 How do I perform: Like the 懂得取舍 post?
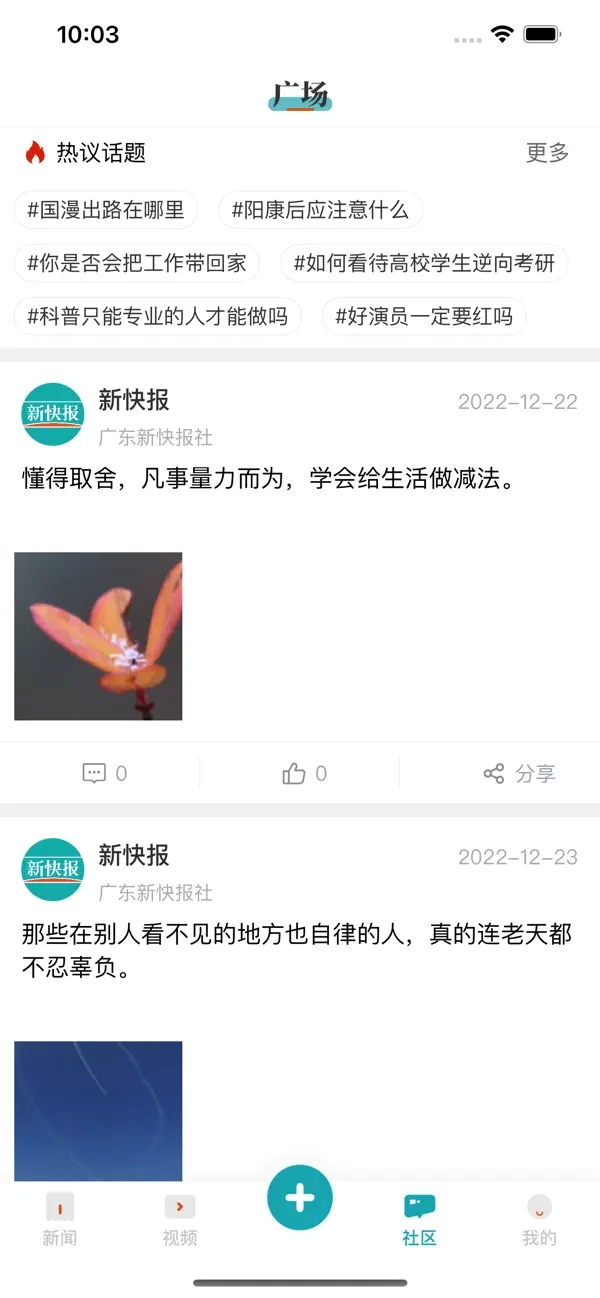pos(304,773)
